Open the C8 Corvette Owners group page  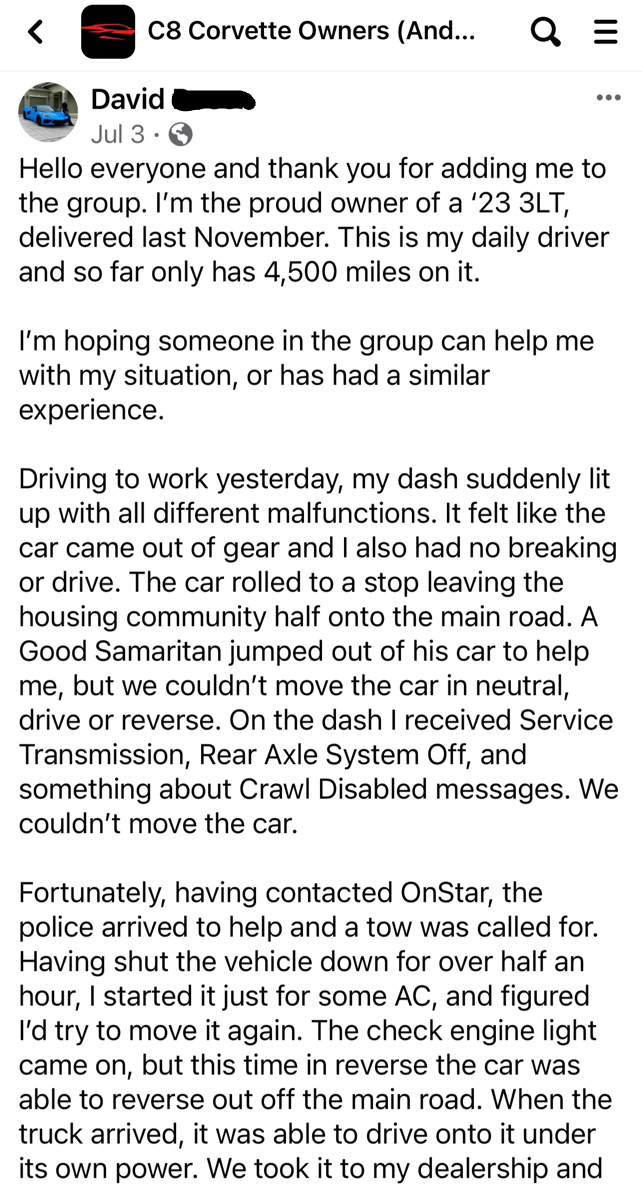pyautogui.click(x=311, y=31)
